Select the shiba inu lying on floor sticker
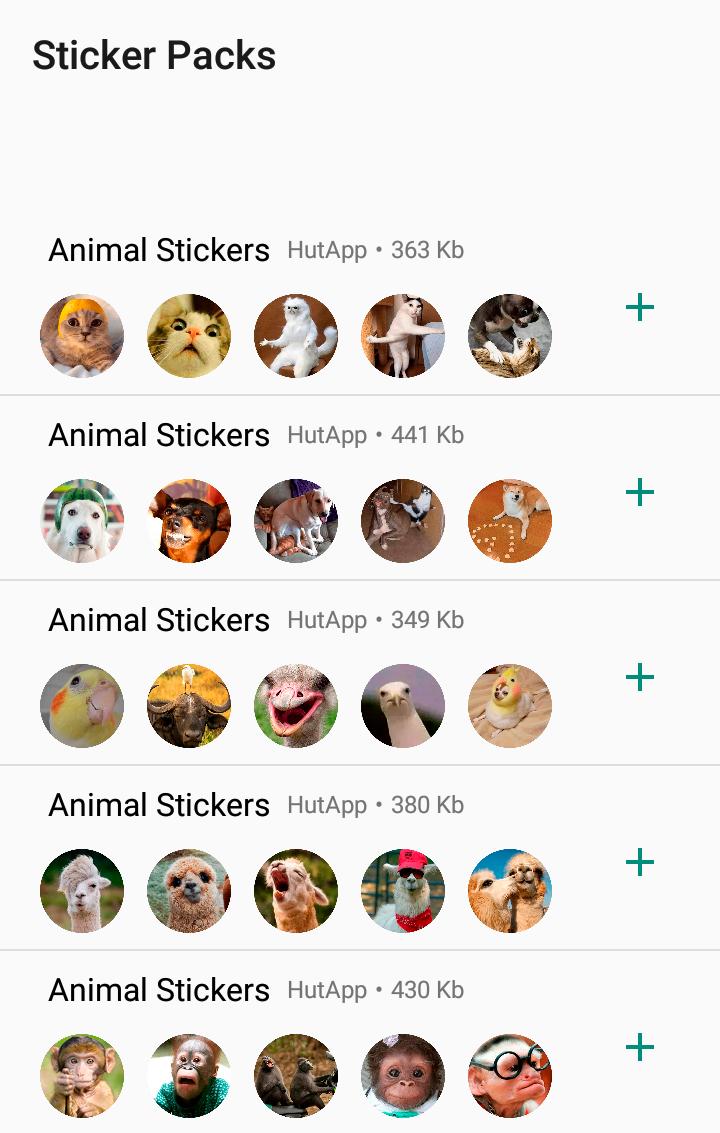 (x=510, y=521)
